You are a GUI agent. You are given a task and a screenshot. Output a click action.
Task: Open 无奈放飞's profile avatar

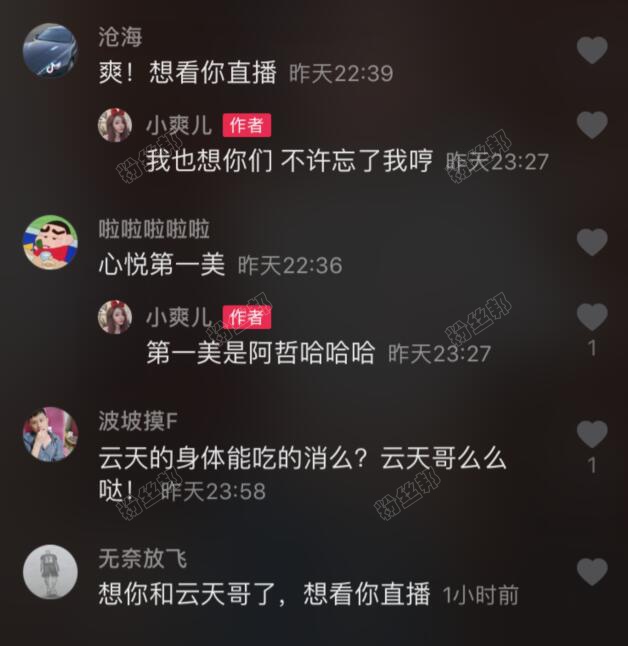point(50,573)
